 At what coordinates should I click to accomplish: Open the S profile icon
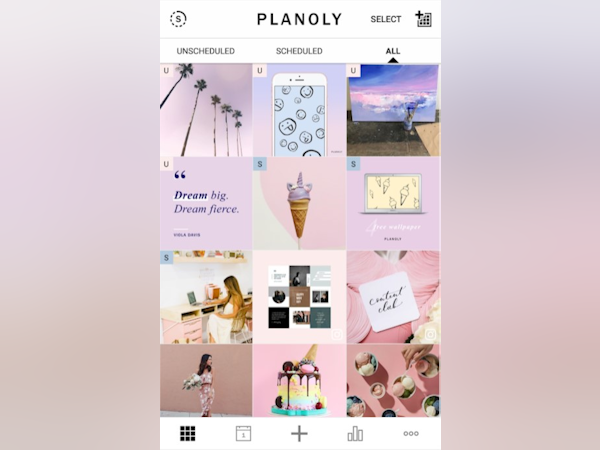178,19
